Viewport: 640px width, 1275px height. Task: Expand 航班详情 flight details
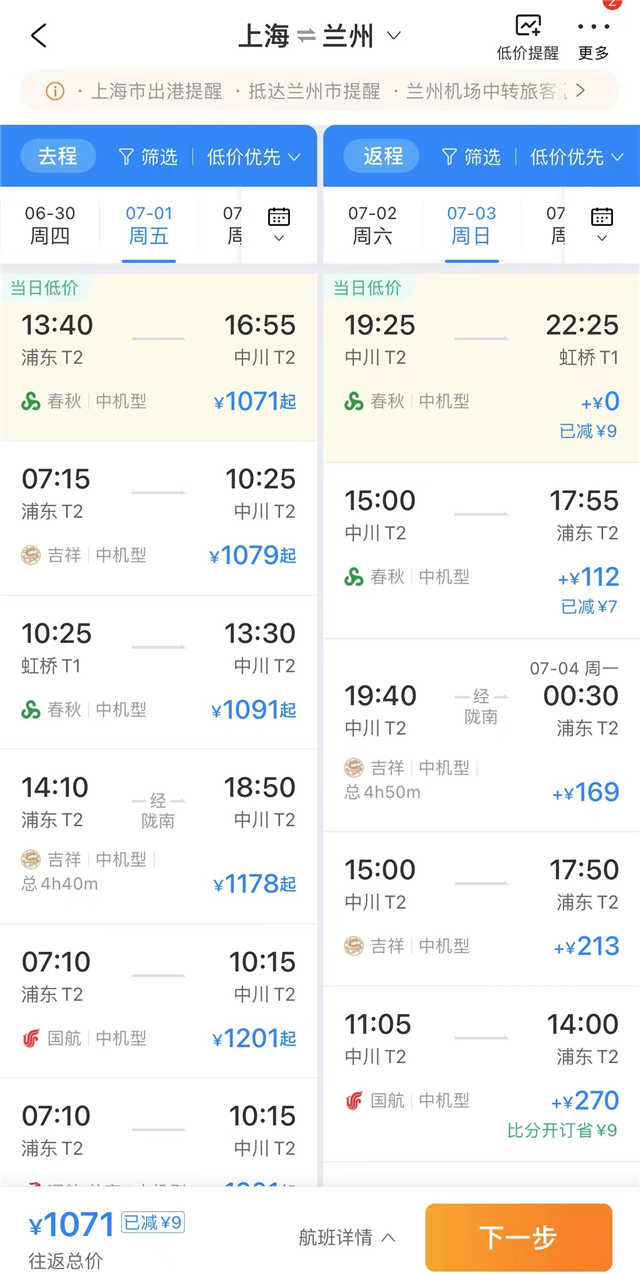347,1237
